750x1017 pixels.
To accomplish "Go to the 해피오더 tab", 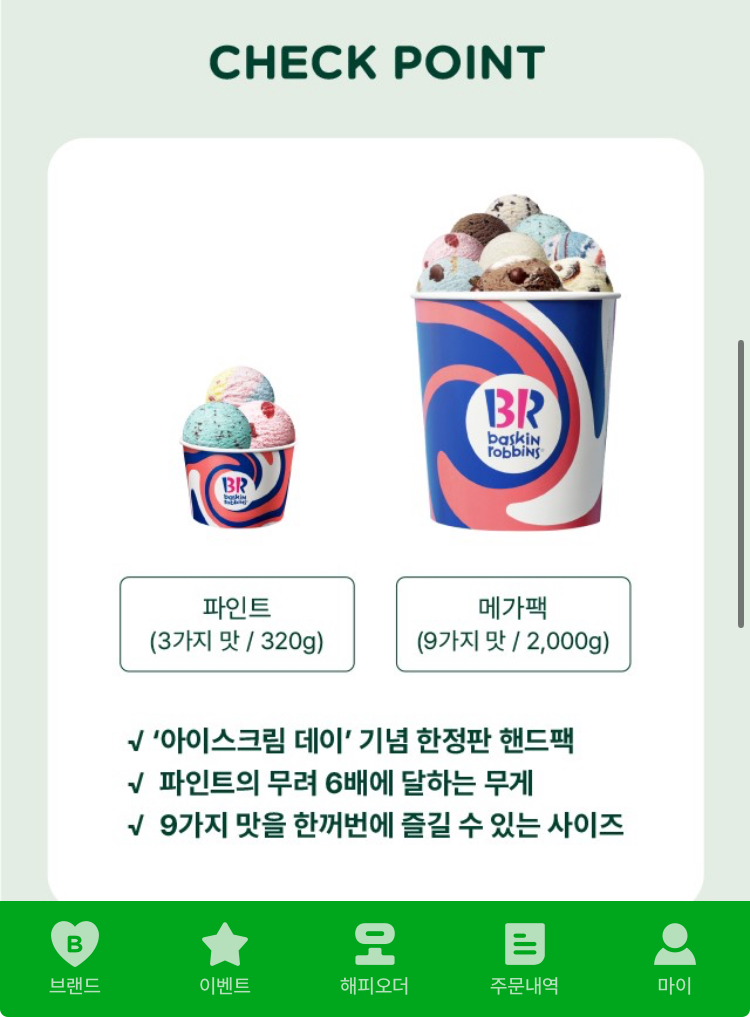I will [x=375, y=958].
